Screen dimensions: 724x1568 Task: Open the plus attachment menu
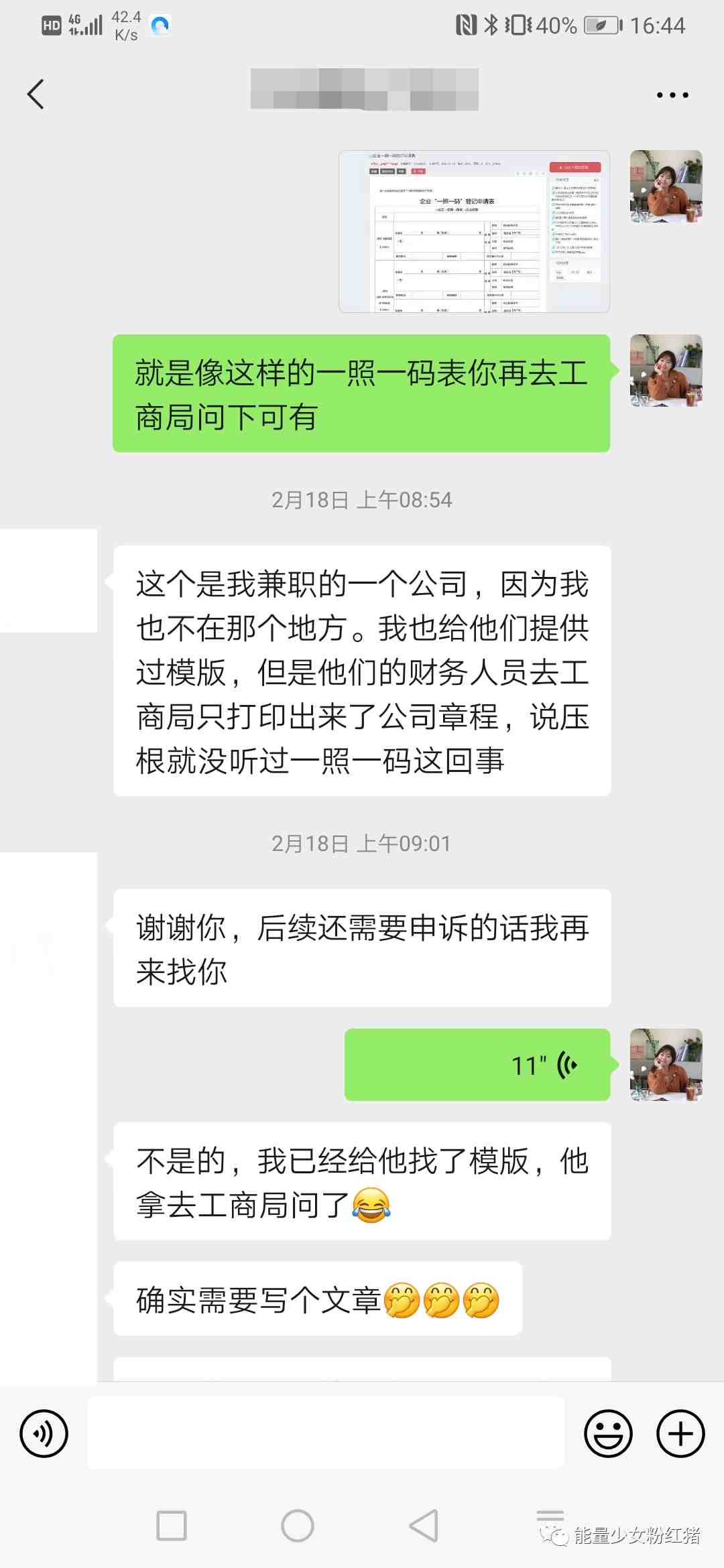tap(680, 1433)
